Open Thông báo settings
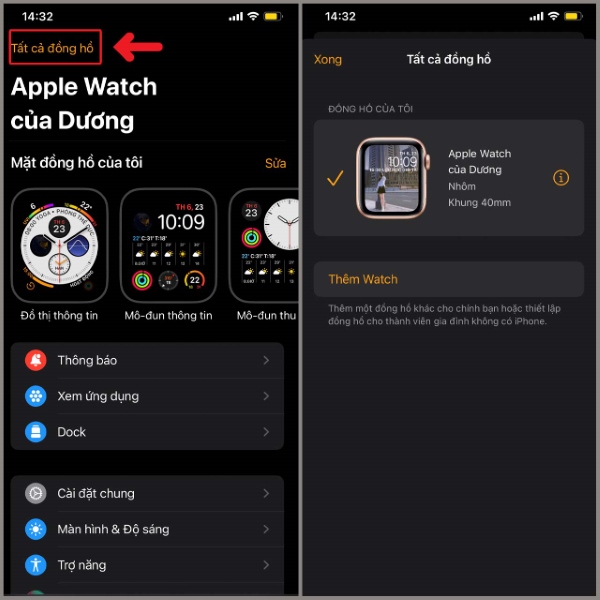Screen dimensions: 600x600 [x=148, y=360]
